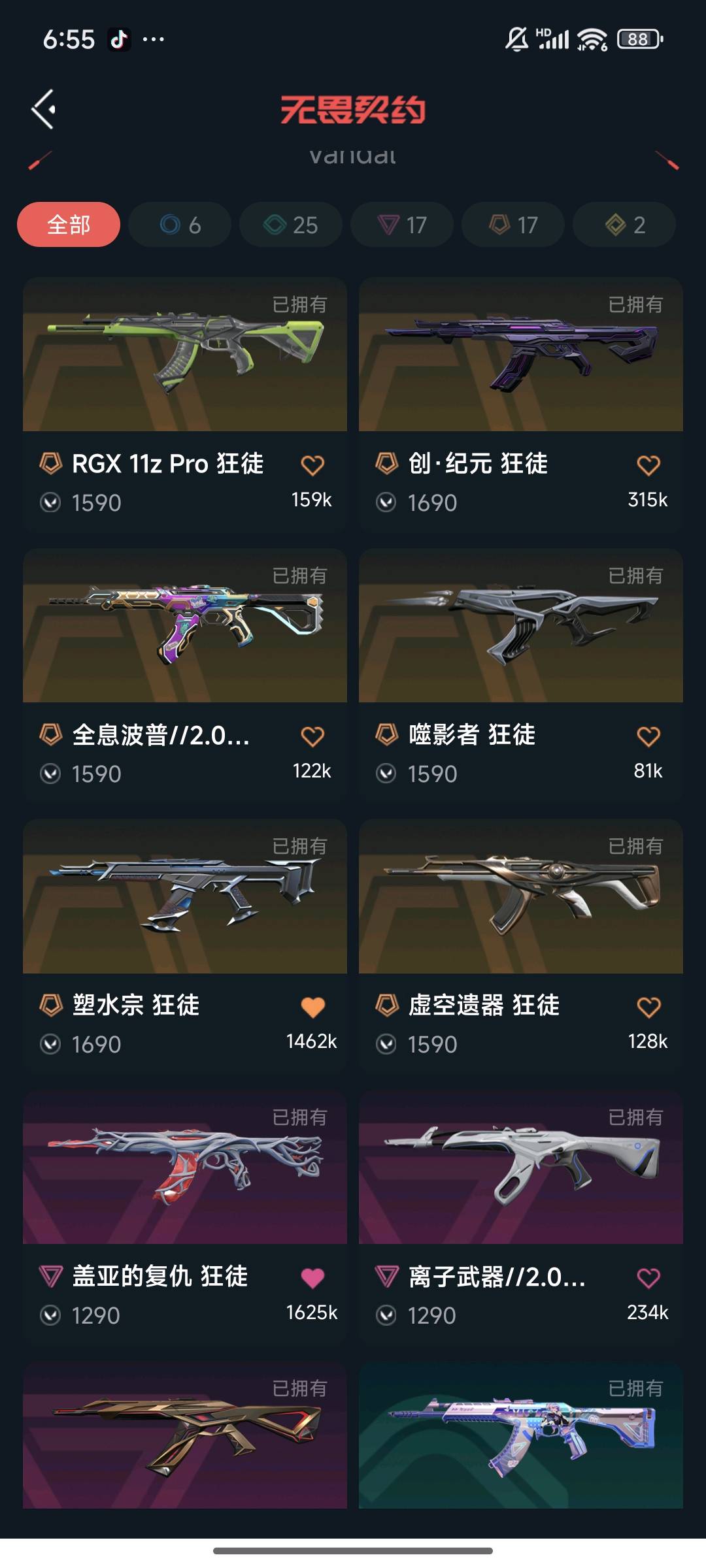Remove the like from 盖亚的复仇 狂徒
The height and width of the screenshot is (1568, 706).
click(312, 1278)
